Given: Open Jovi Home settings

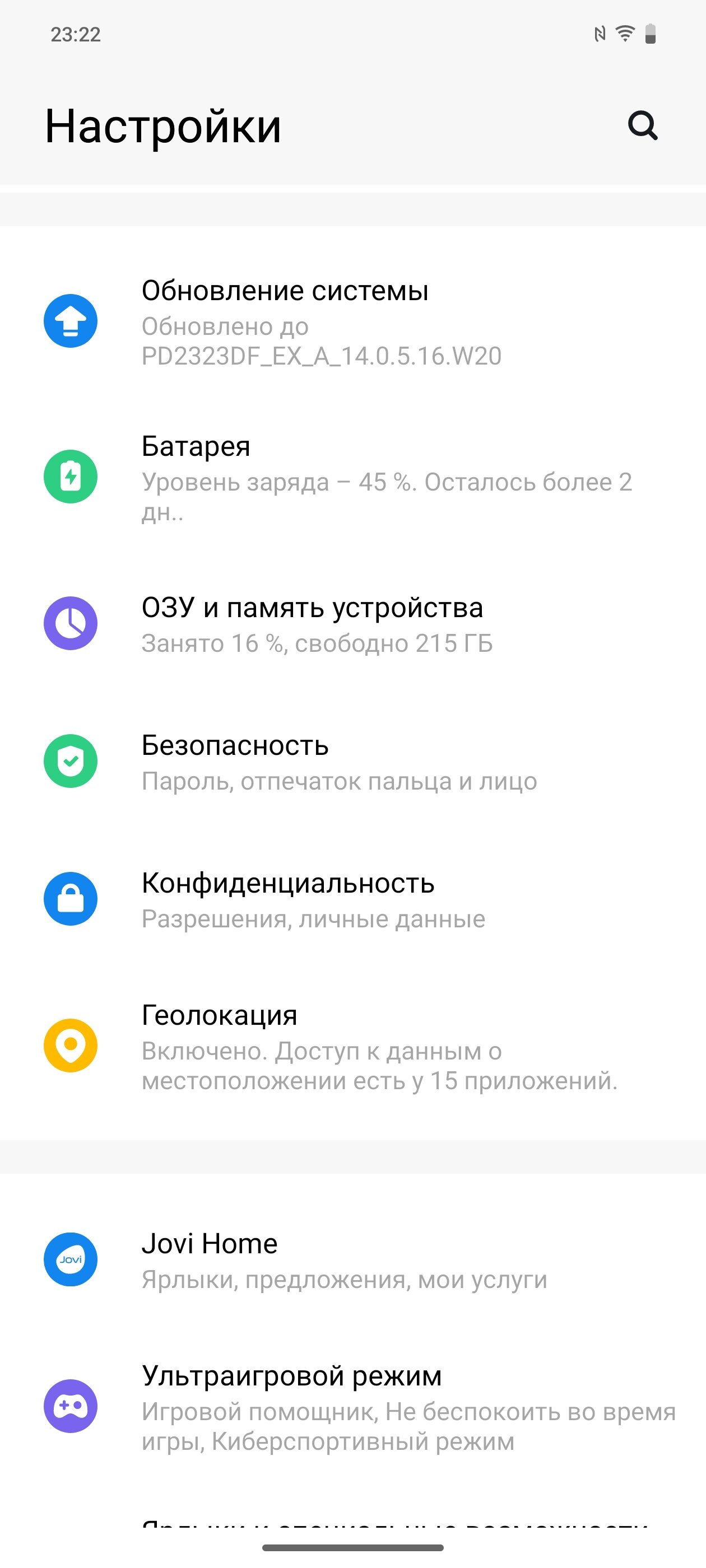Looking at the screenshot, I should point(352,1259).
